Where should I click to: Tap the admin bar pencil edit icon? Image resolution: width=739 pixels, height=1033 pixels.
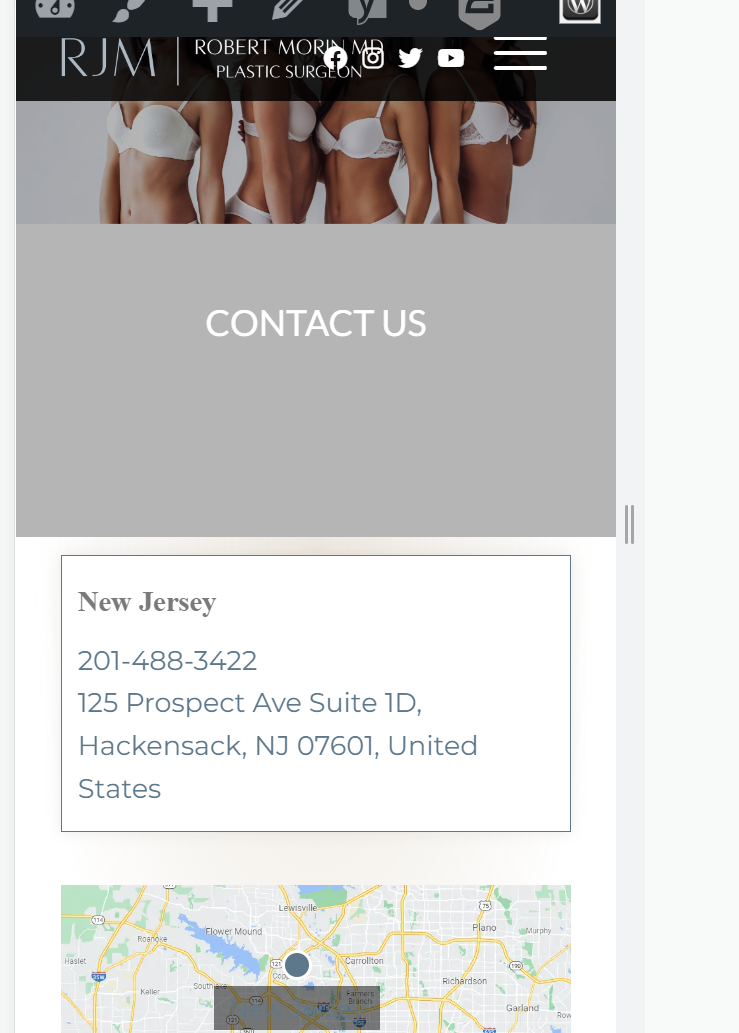coord(288,9)
